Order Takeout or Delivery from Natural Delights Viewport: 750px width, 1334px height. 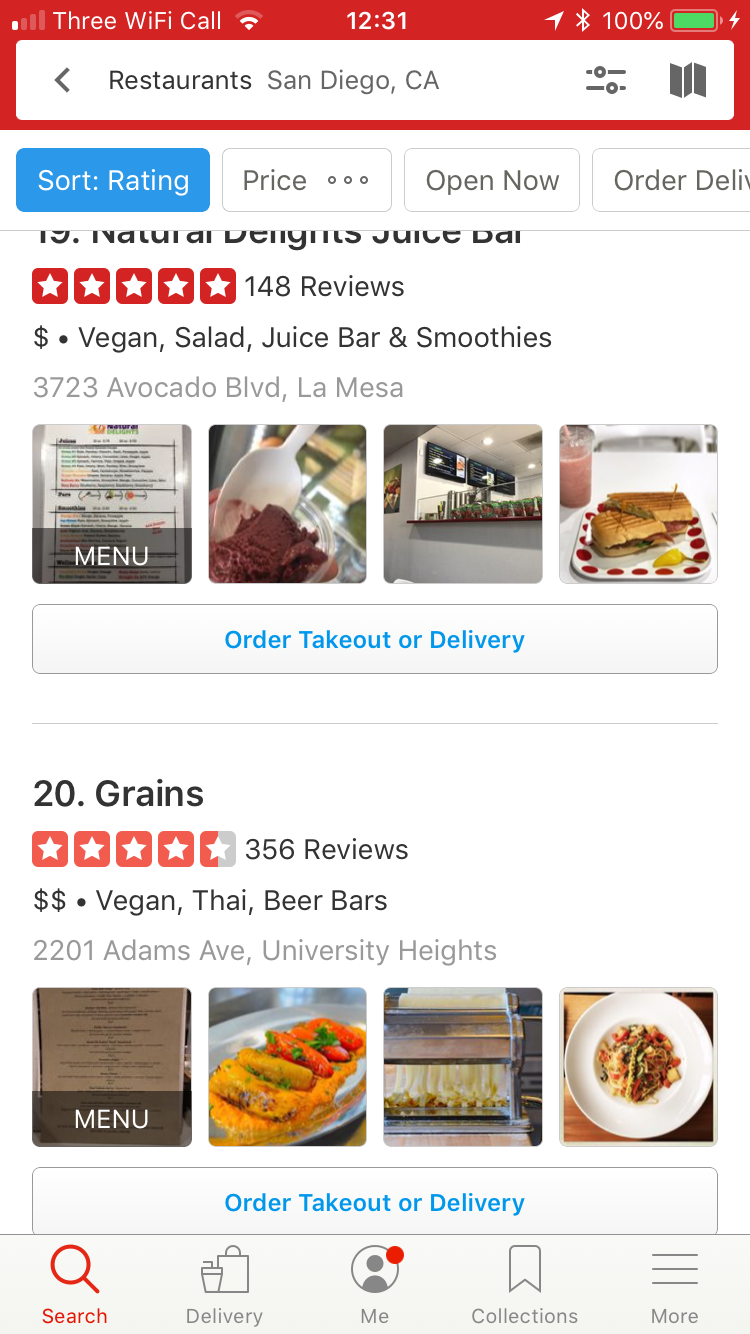[x=375, y=639]
